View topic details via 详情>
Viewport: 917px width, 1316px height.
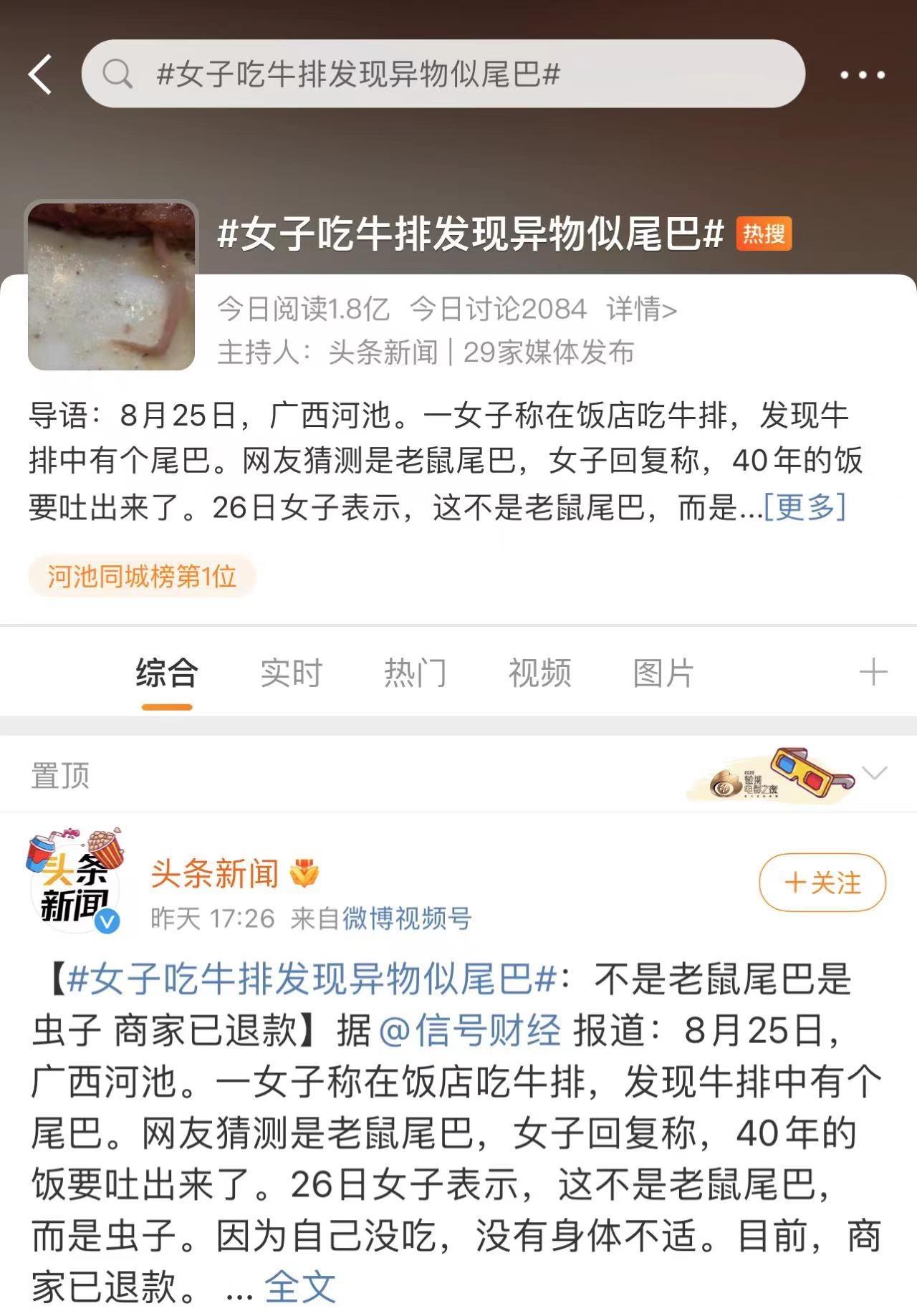click(x=641, y=309)
